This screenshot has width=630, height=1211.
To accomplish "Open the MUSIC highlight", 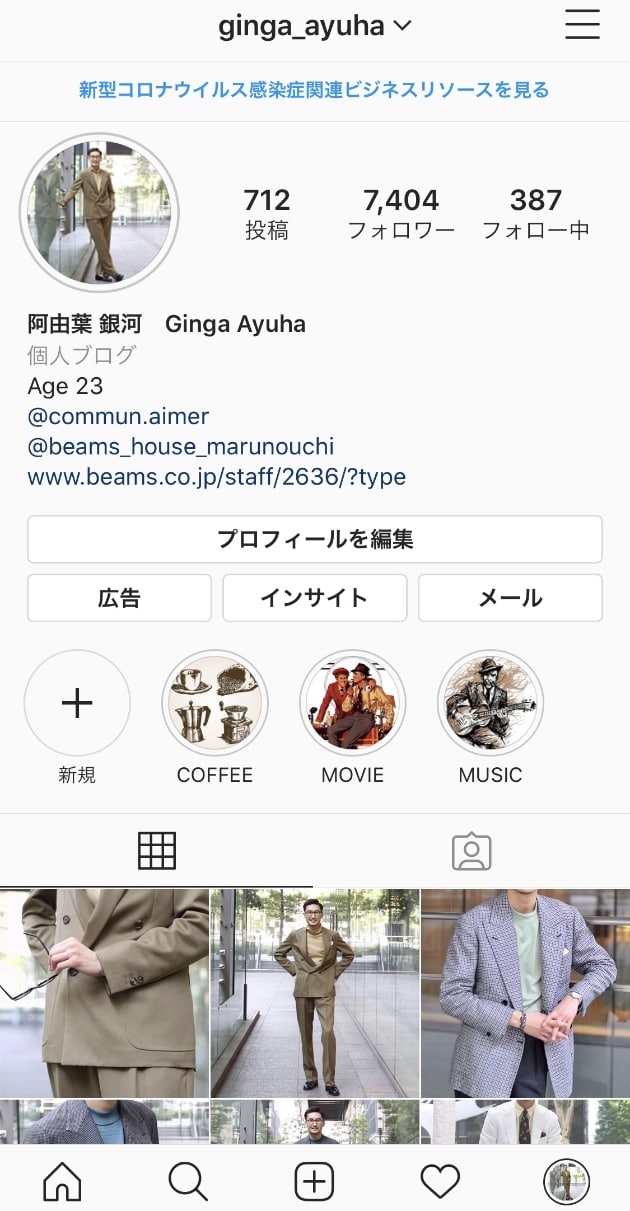I will pos(490,703).
